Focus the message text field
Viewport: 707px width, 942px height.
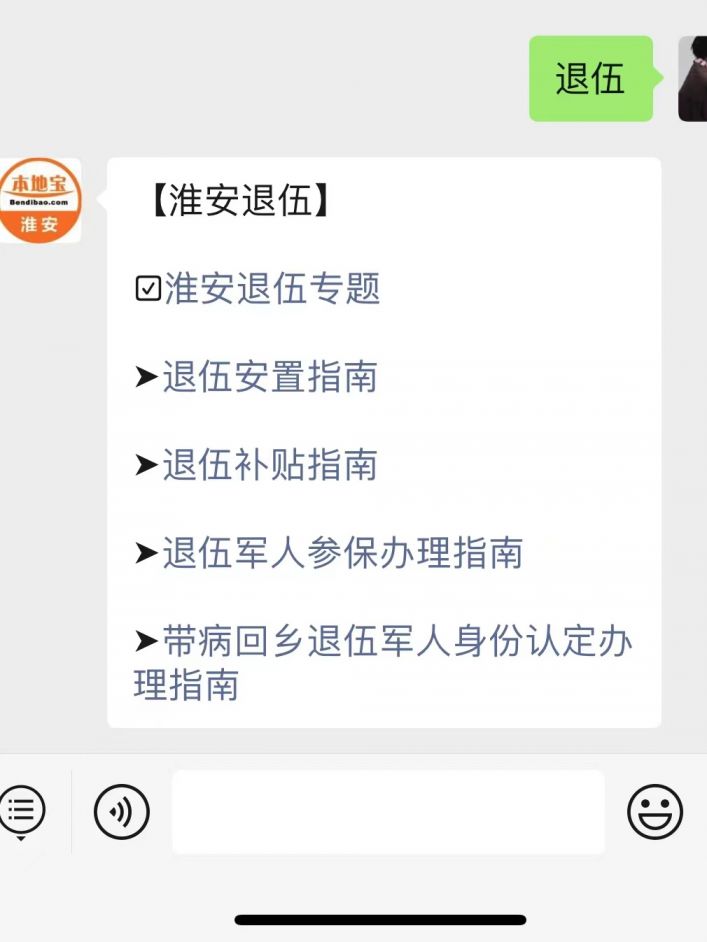pos(388,811)
